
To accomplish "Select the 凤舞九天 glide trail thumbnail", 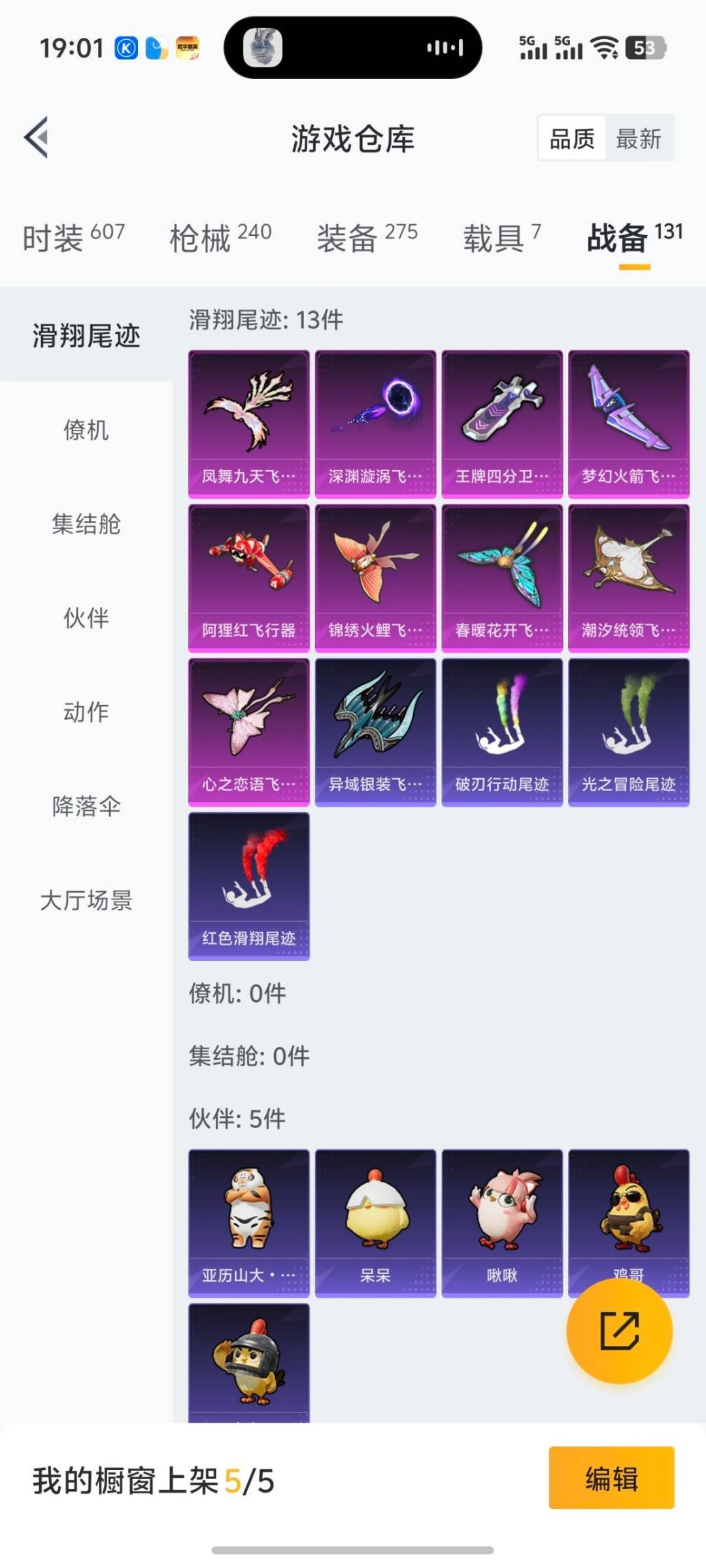I will pyautogui.click(x=248, y=418).
